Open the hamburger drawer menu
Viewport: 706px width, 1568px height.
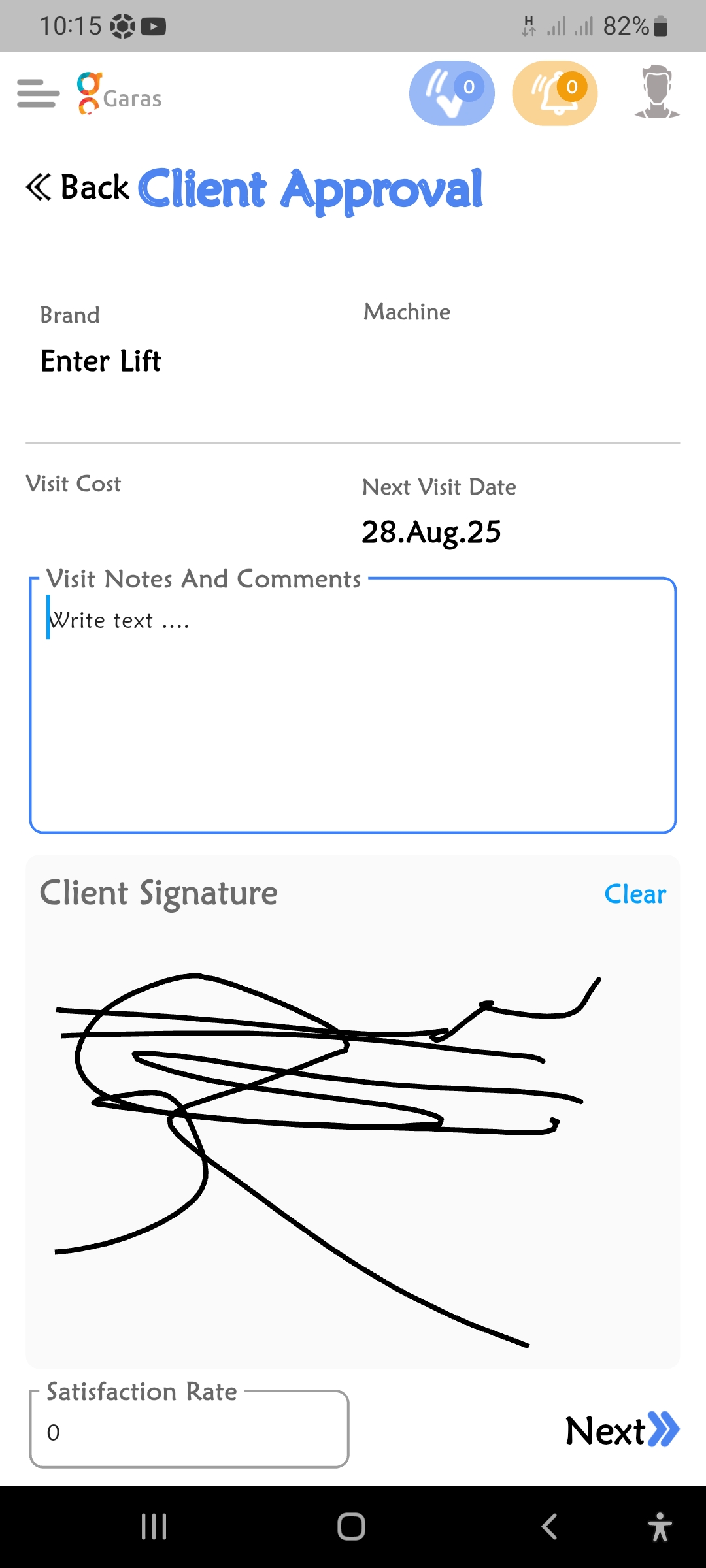pyautogui.click(x=38, y=93)
